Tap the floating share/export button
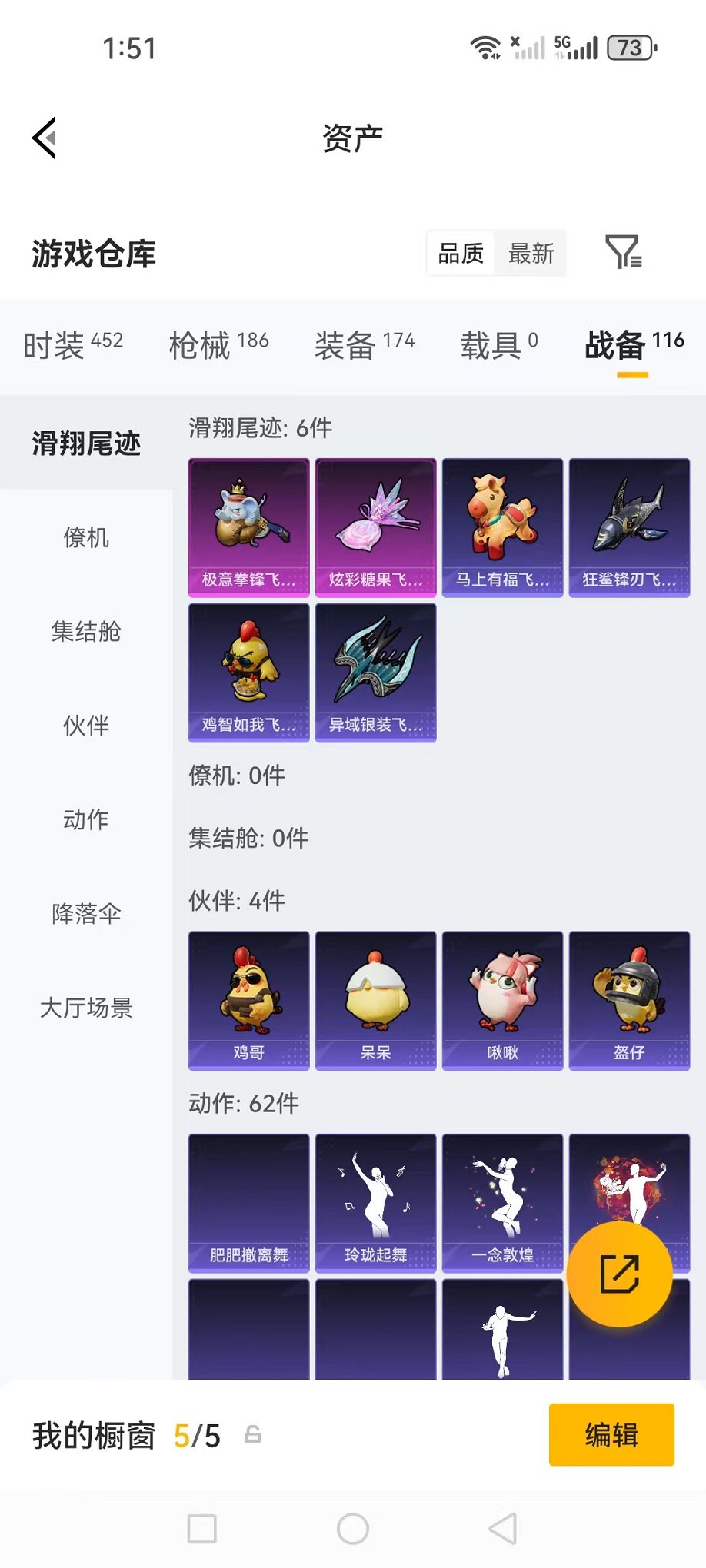The image size is (706, 1568). click(619, 1273)
